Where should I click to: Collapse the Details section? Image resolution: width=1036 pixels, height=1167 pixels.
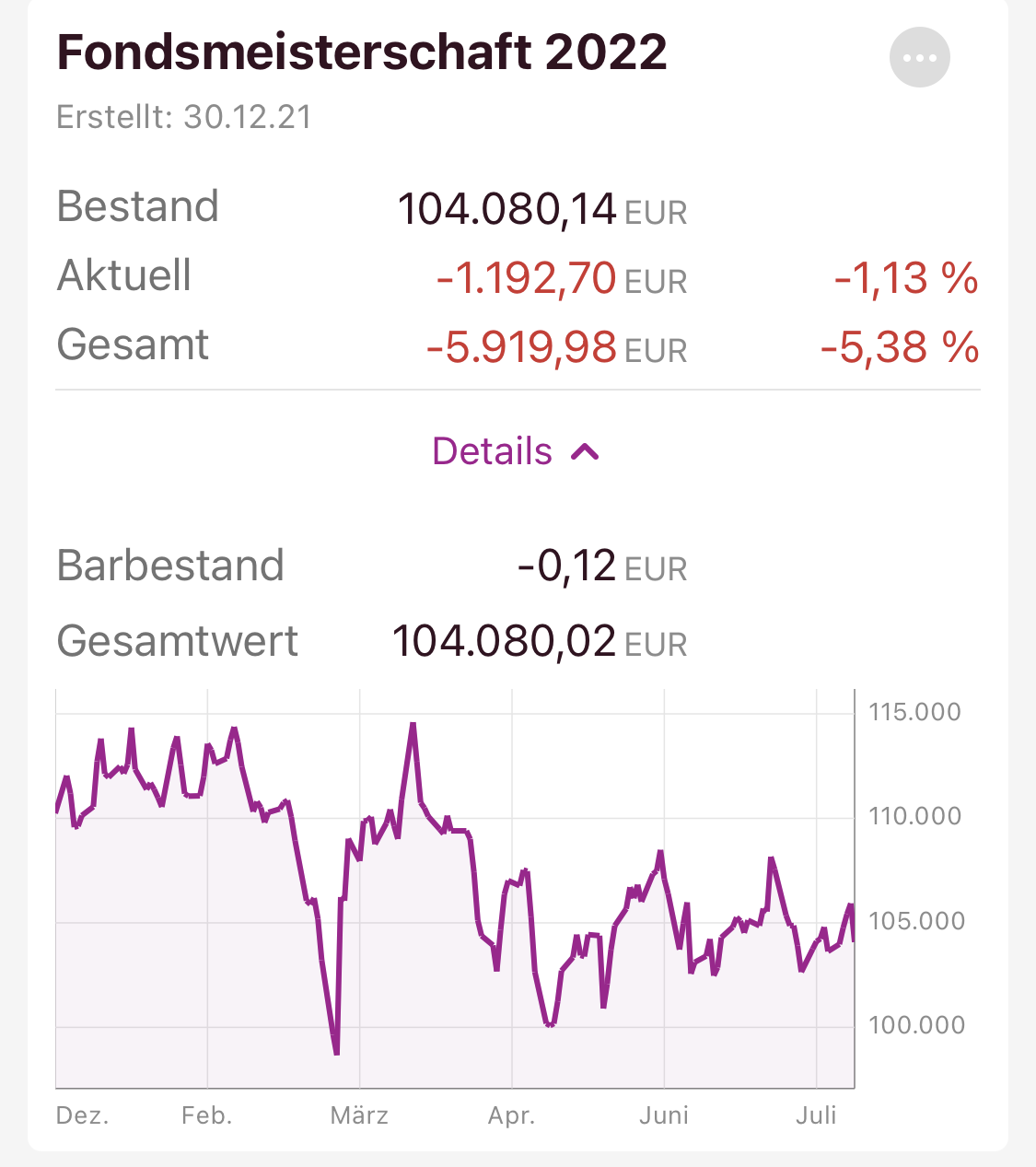point(517,452)
